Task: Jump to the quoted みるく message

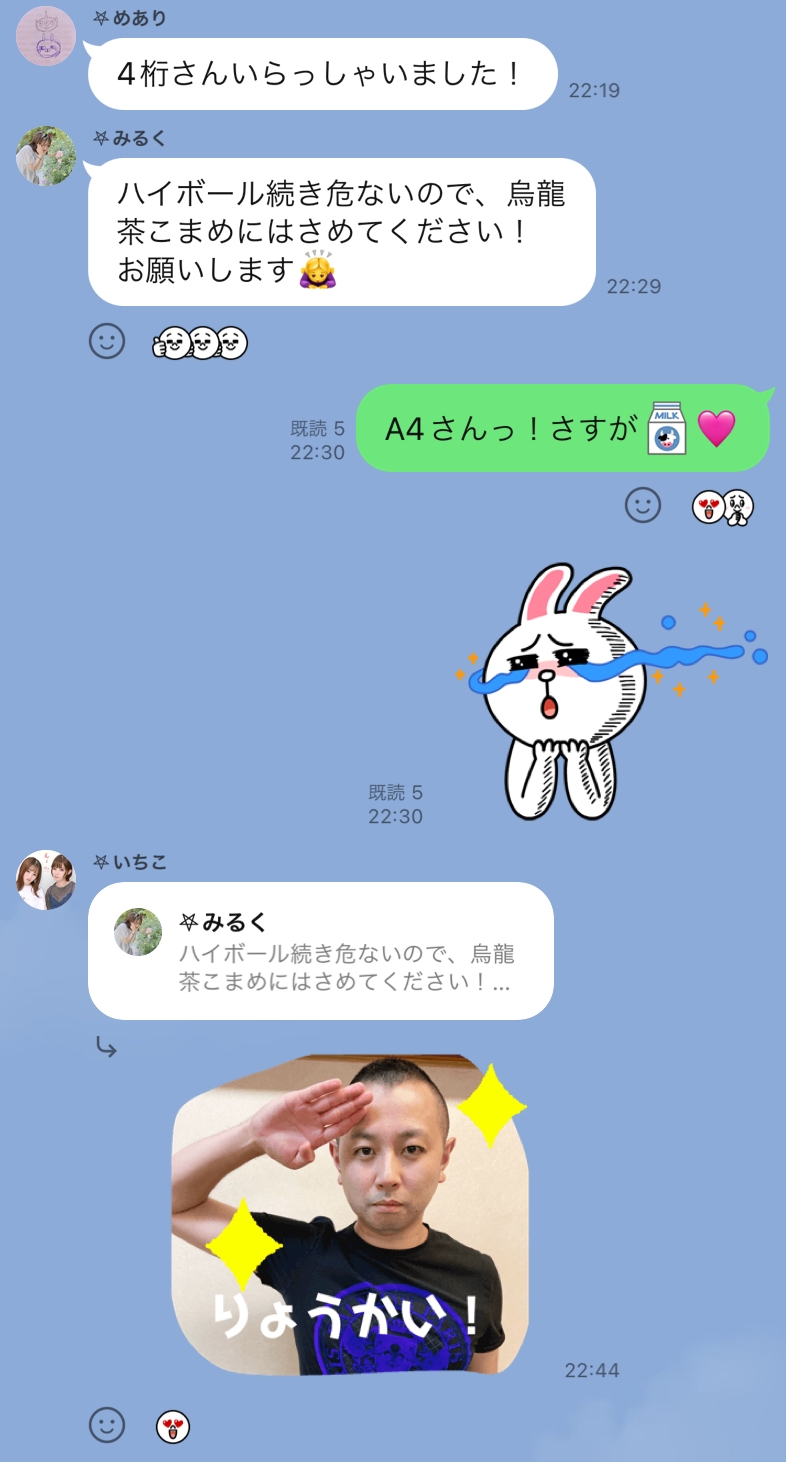Action: point(320,950)
